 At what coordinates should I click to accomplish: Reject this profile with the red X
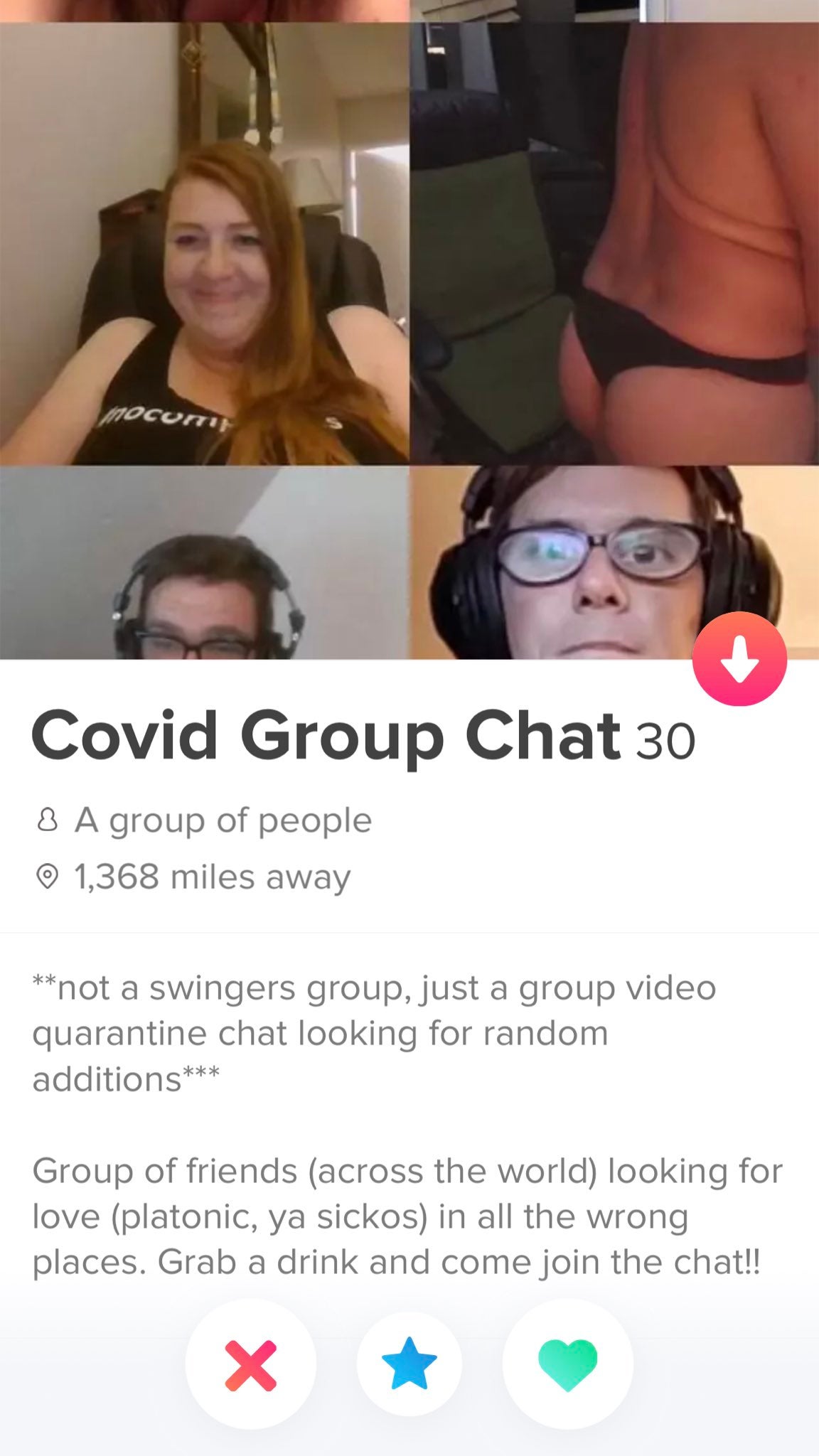[250, 1364]
